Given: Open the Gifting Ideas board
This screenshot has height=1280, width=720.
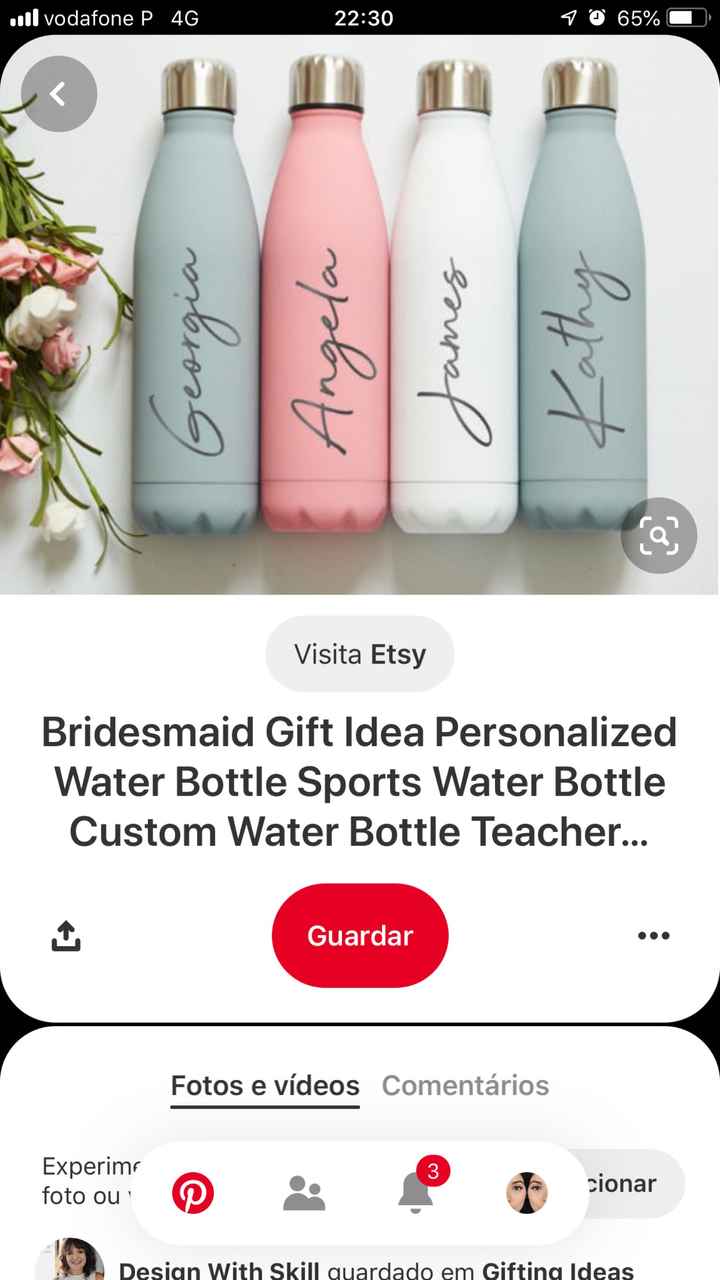Looking at the screenshot, I should (558, 1271).
